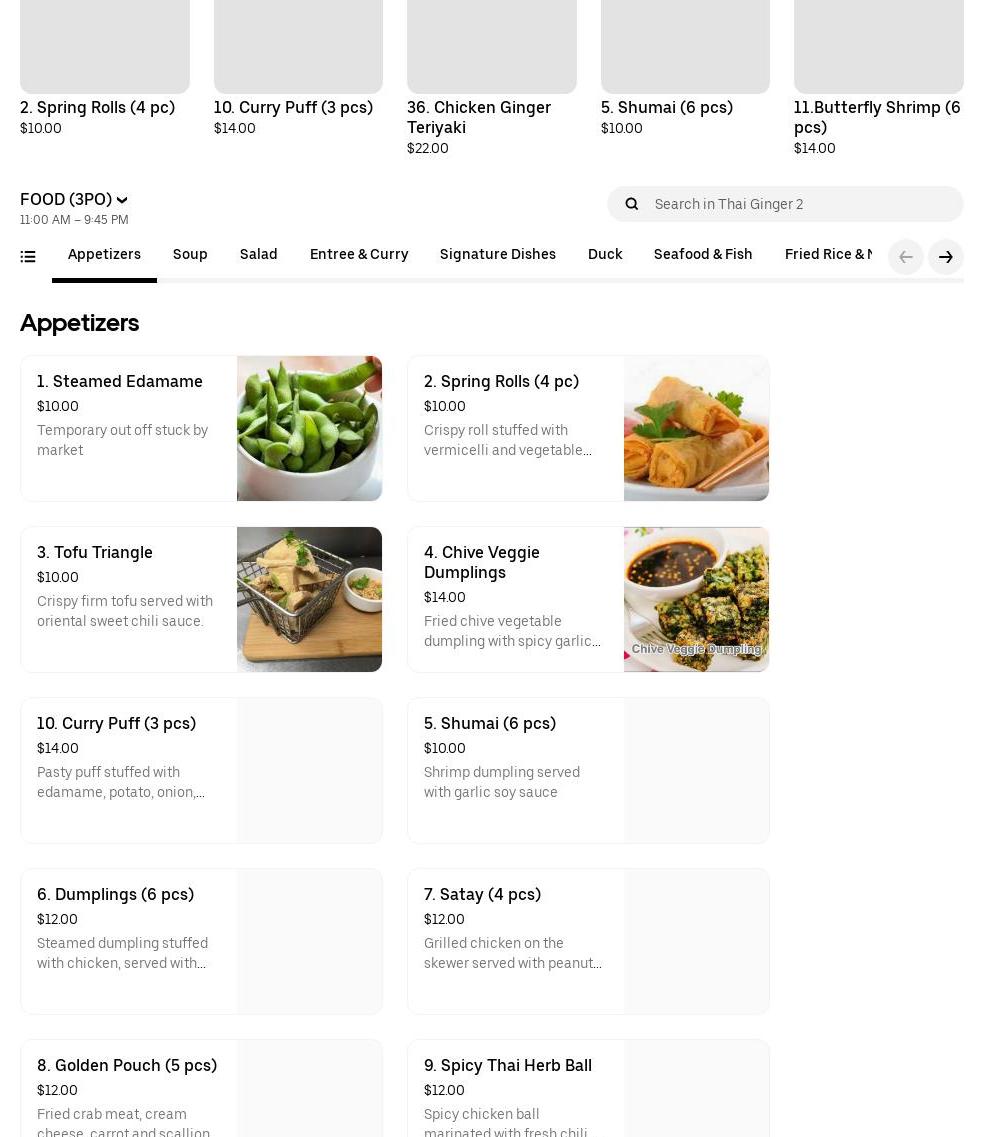This screenshot has width=984, height=1137.
Task: Switch to the Salad tab
Action: point(258,255)
